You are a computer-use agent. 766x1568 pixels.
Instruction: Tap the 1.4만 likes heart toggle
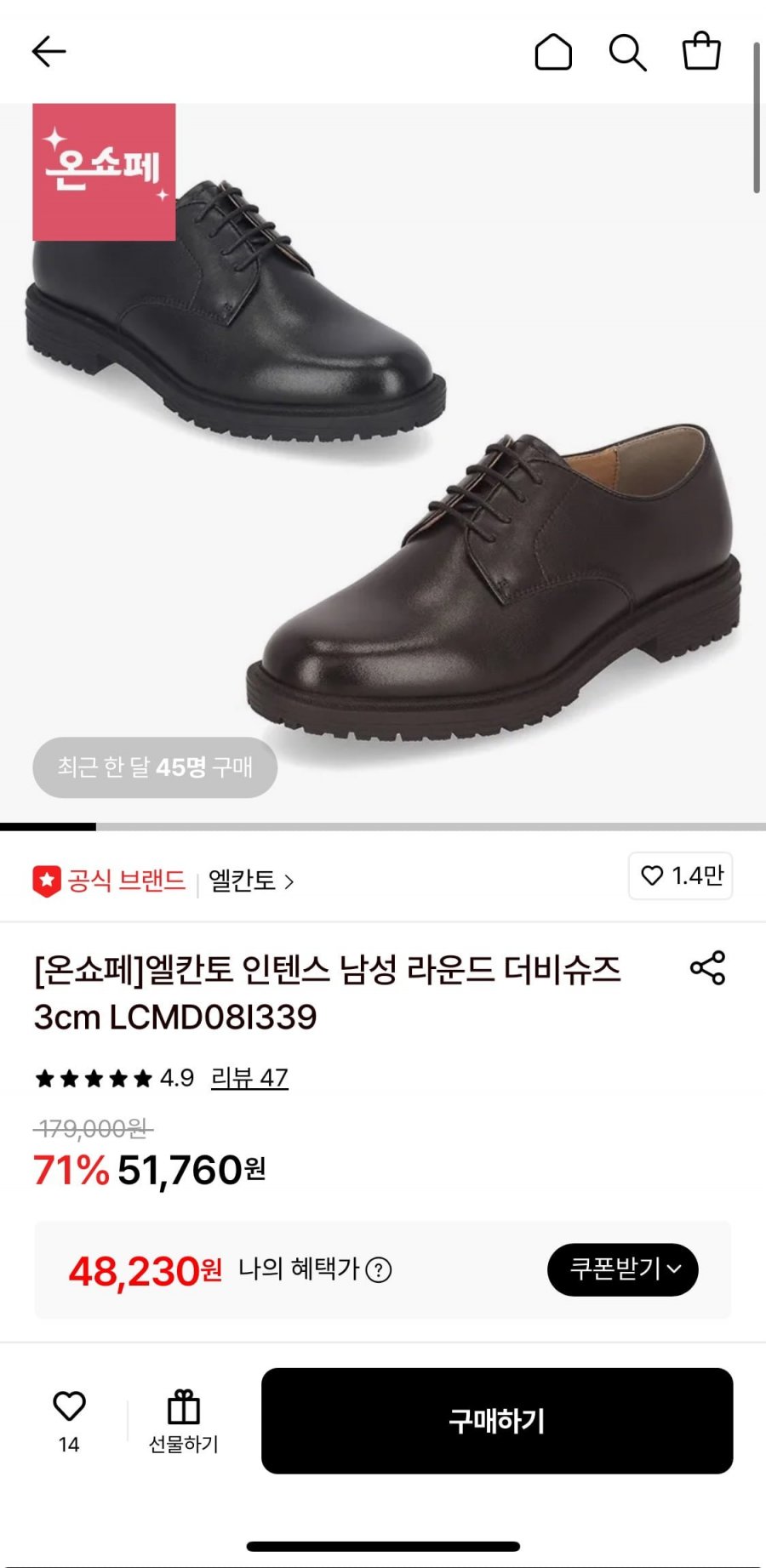pos(680,877)
